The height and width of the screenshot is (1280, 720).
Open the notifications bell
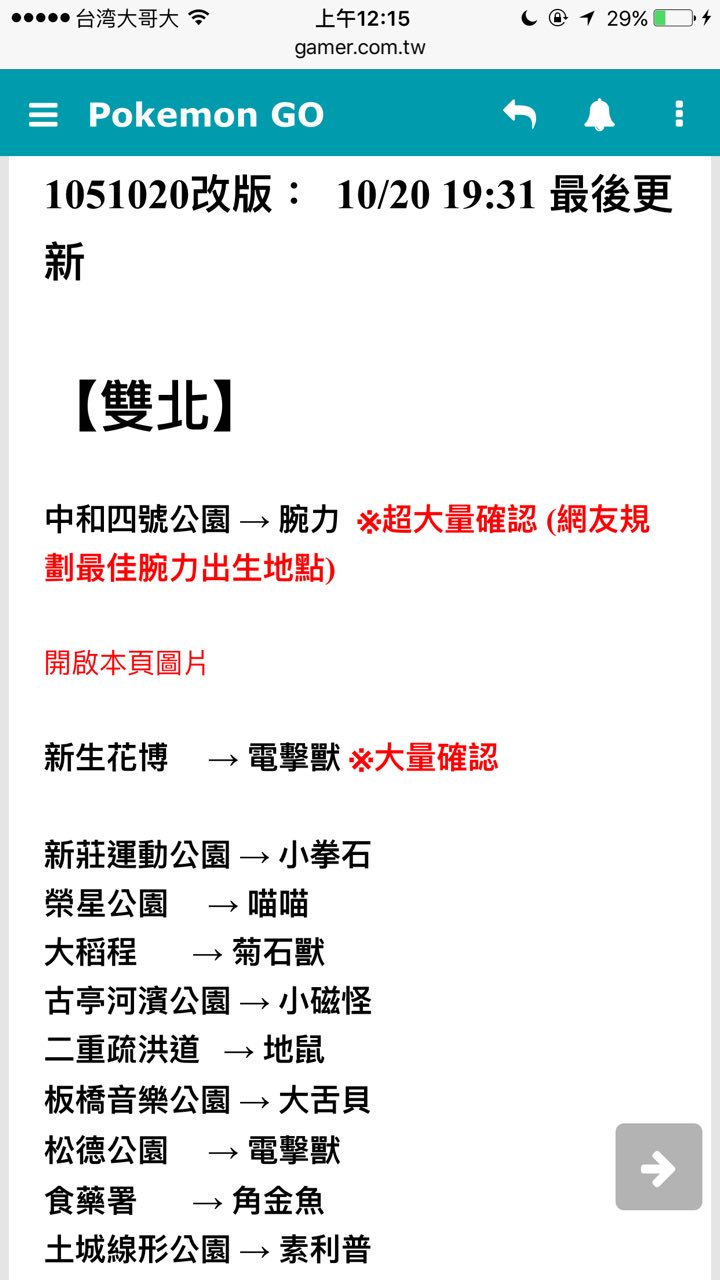pos(600,115)
